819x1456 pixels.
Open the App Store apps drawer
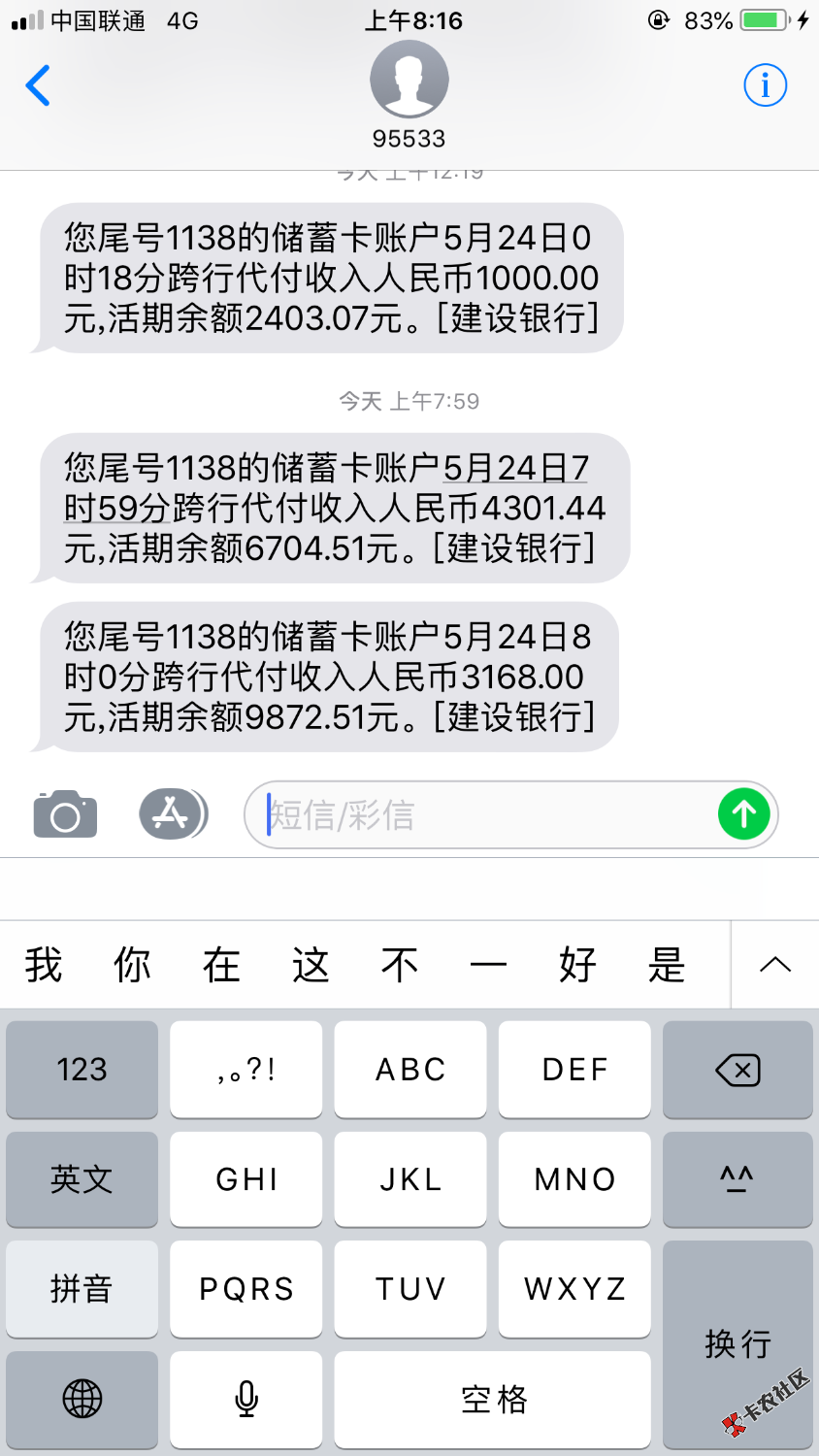pyautogui.click(x=173, y=813)
